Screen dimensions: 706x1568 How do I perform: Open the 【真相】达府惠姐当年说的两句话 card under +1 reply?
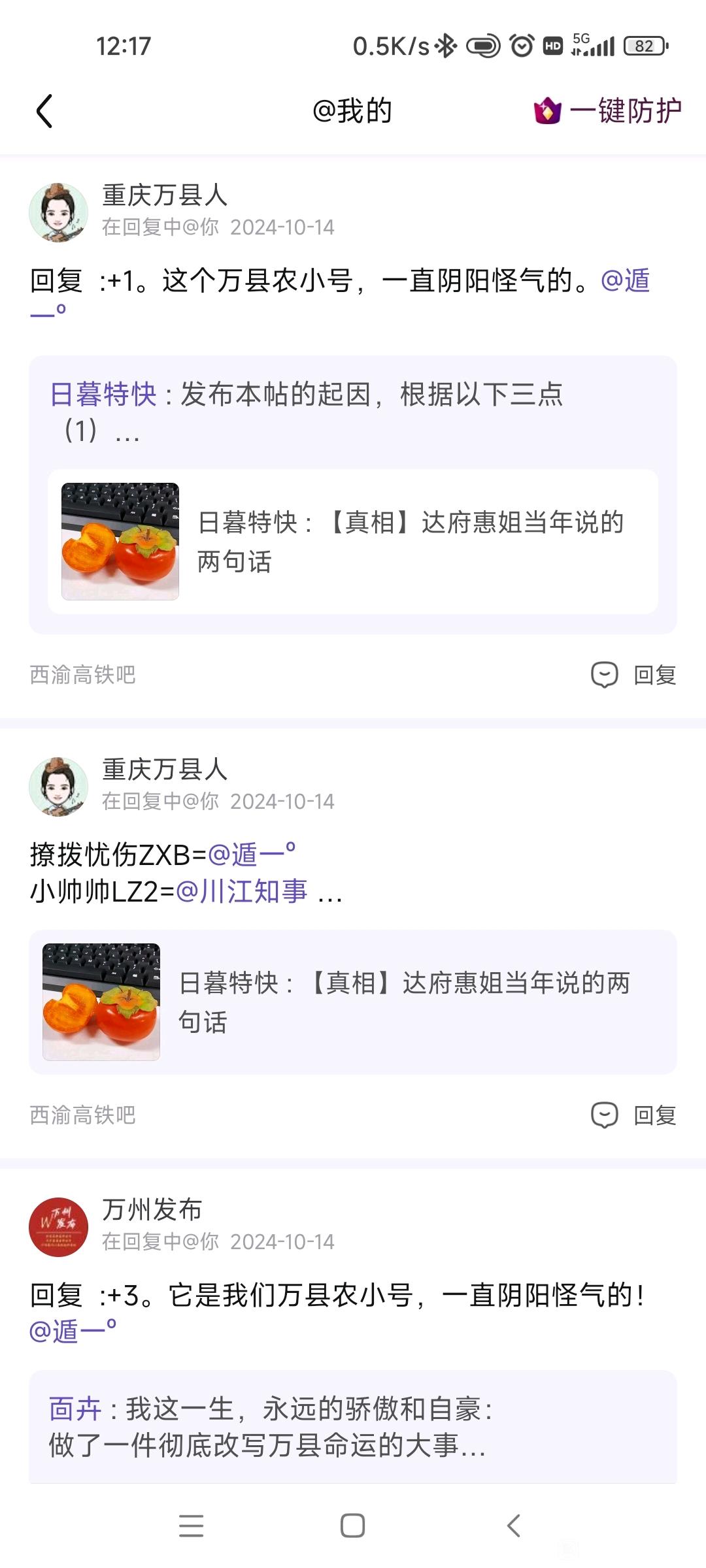(x=353, y=542)
